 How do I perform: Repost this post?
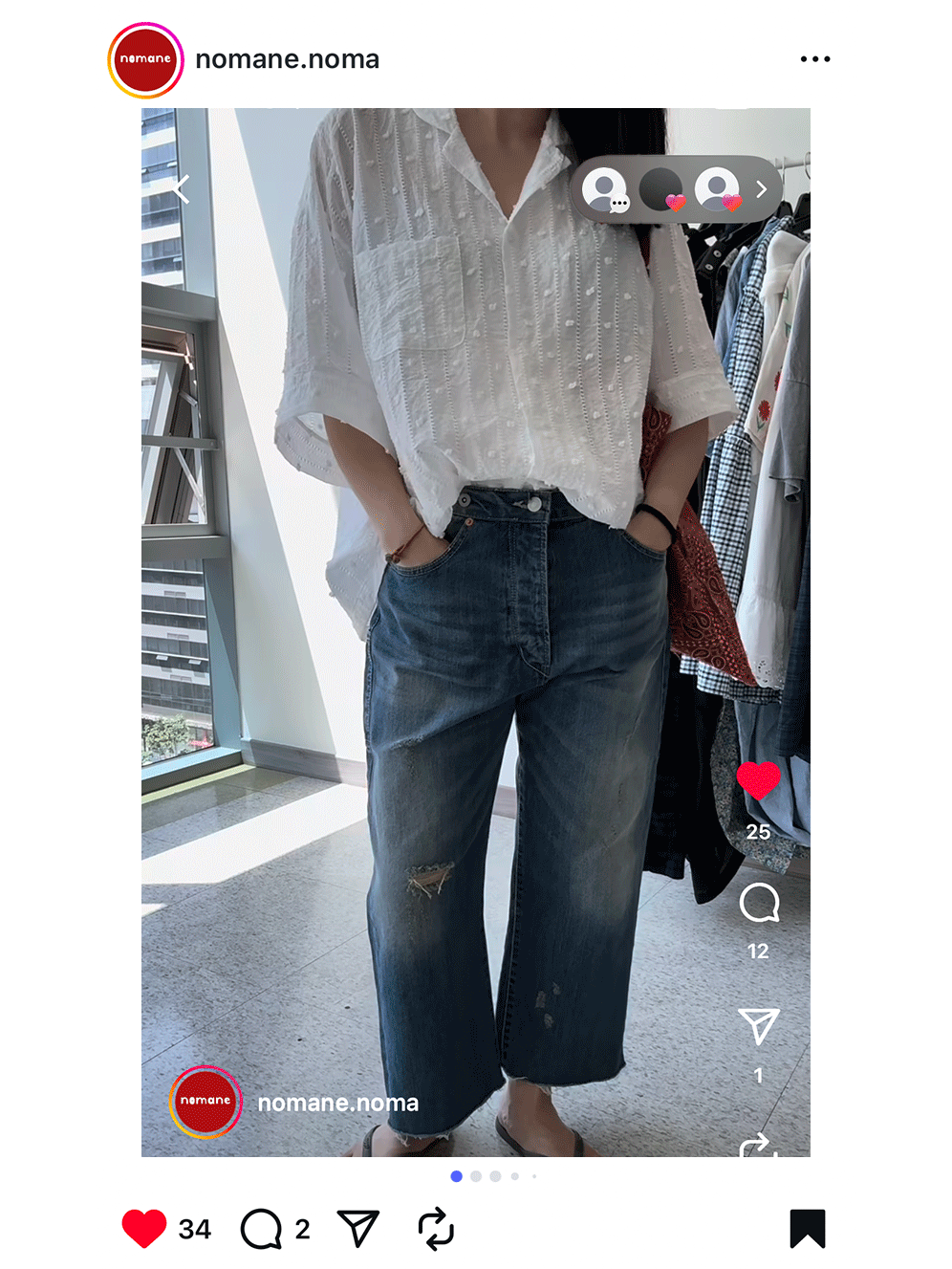coord(436,1229)
